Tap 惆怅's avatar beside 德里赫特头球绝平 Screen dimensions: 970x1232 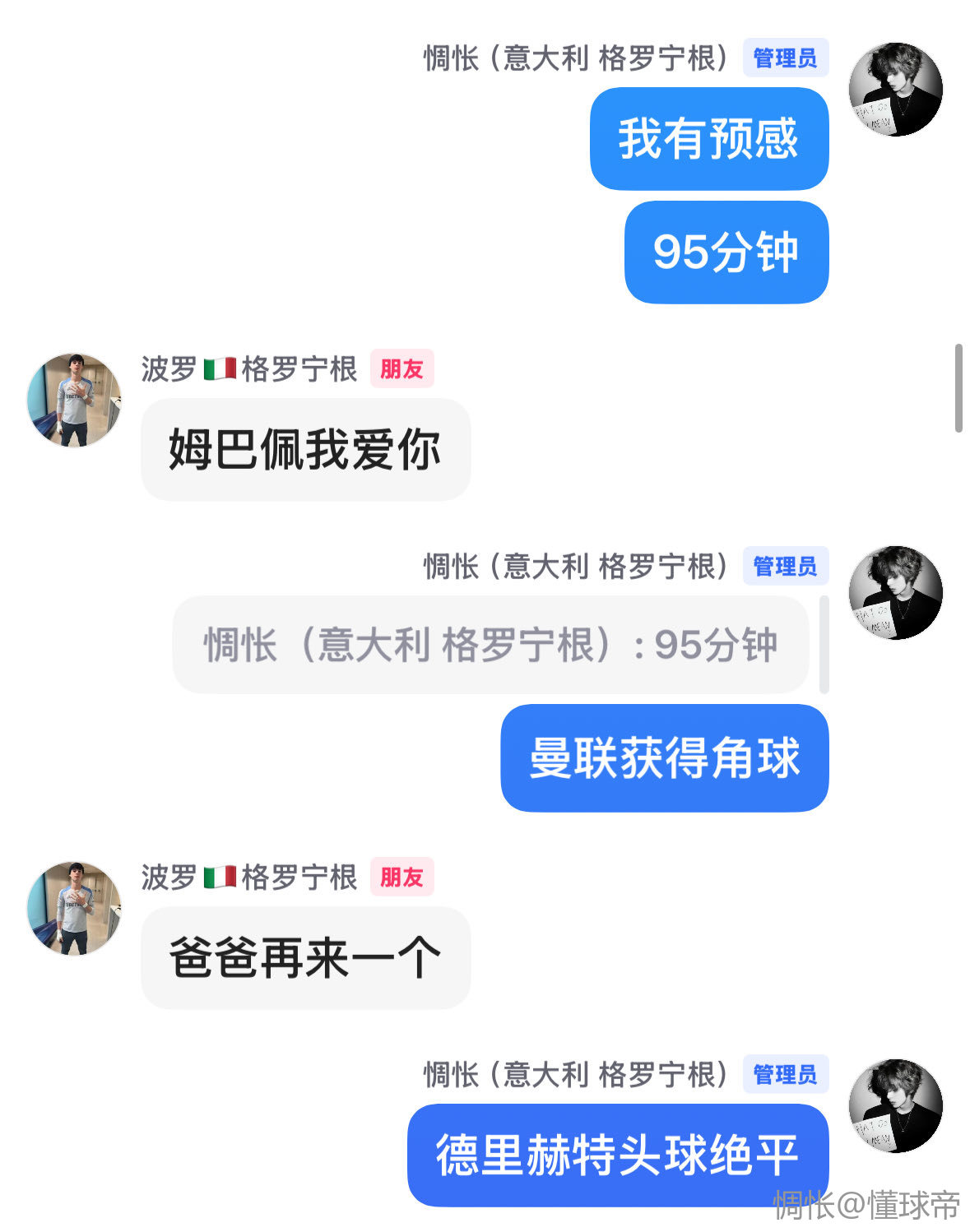pyautogui.click(x=895, y=1105)
